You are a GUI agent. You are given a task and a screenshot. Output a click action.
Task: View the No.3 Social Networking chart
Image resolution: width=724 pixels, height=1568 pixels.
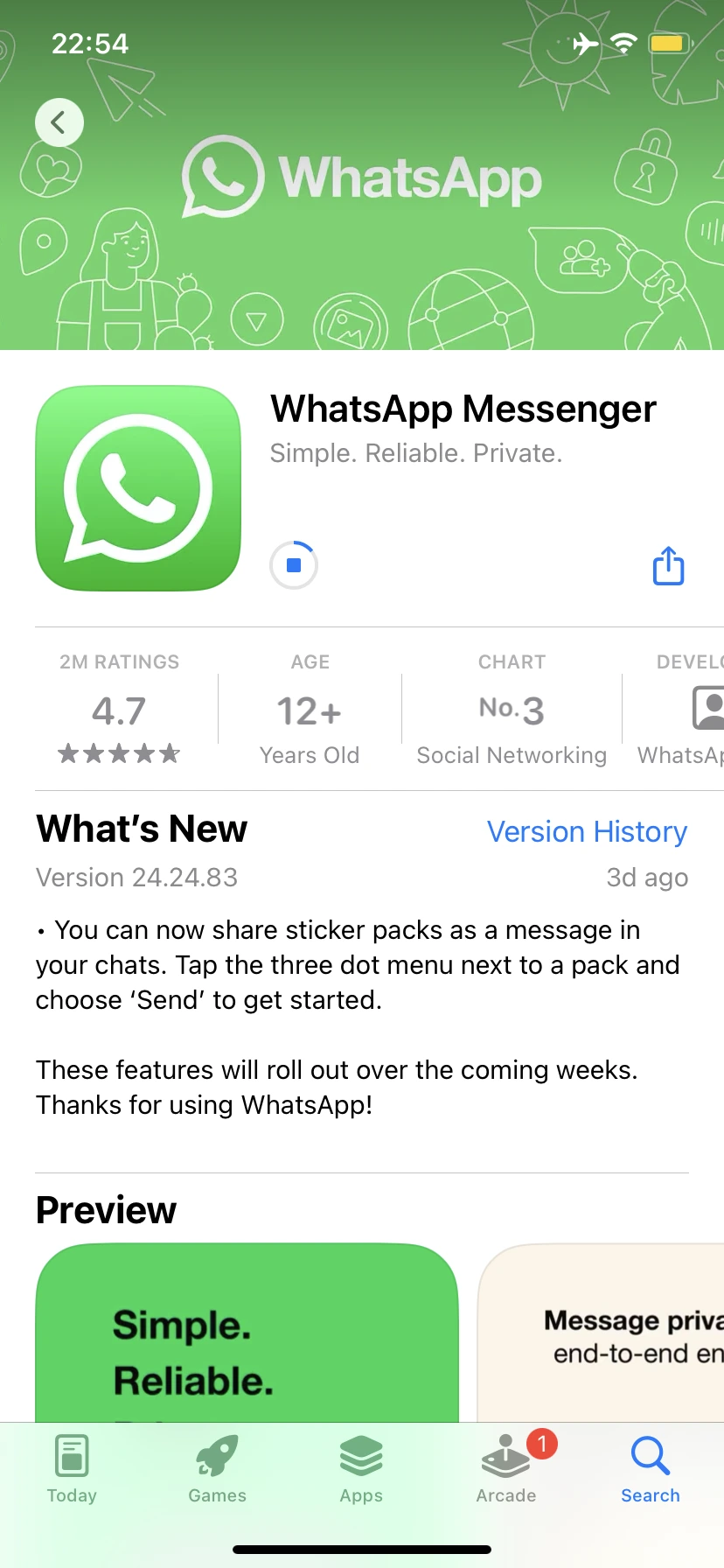512,710
